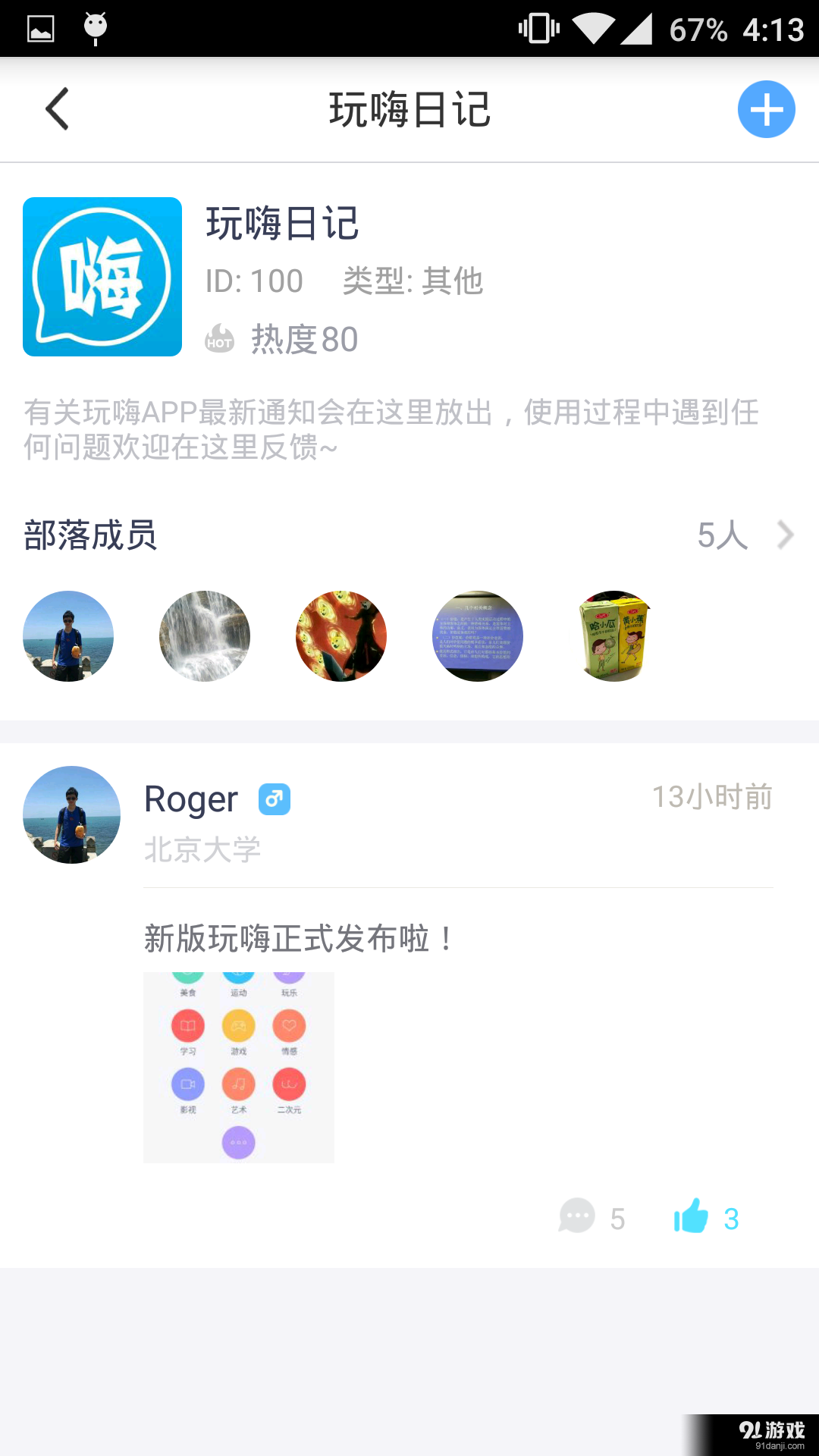Open Roger's profile photo
Screen dimensions: 819x1456
click(x=71, y=815)
